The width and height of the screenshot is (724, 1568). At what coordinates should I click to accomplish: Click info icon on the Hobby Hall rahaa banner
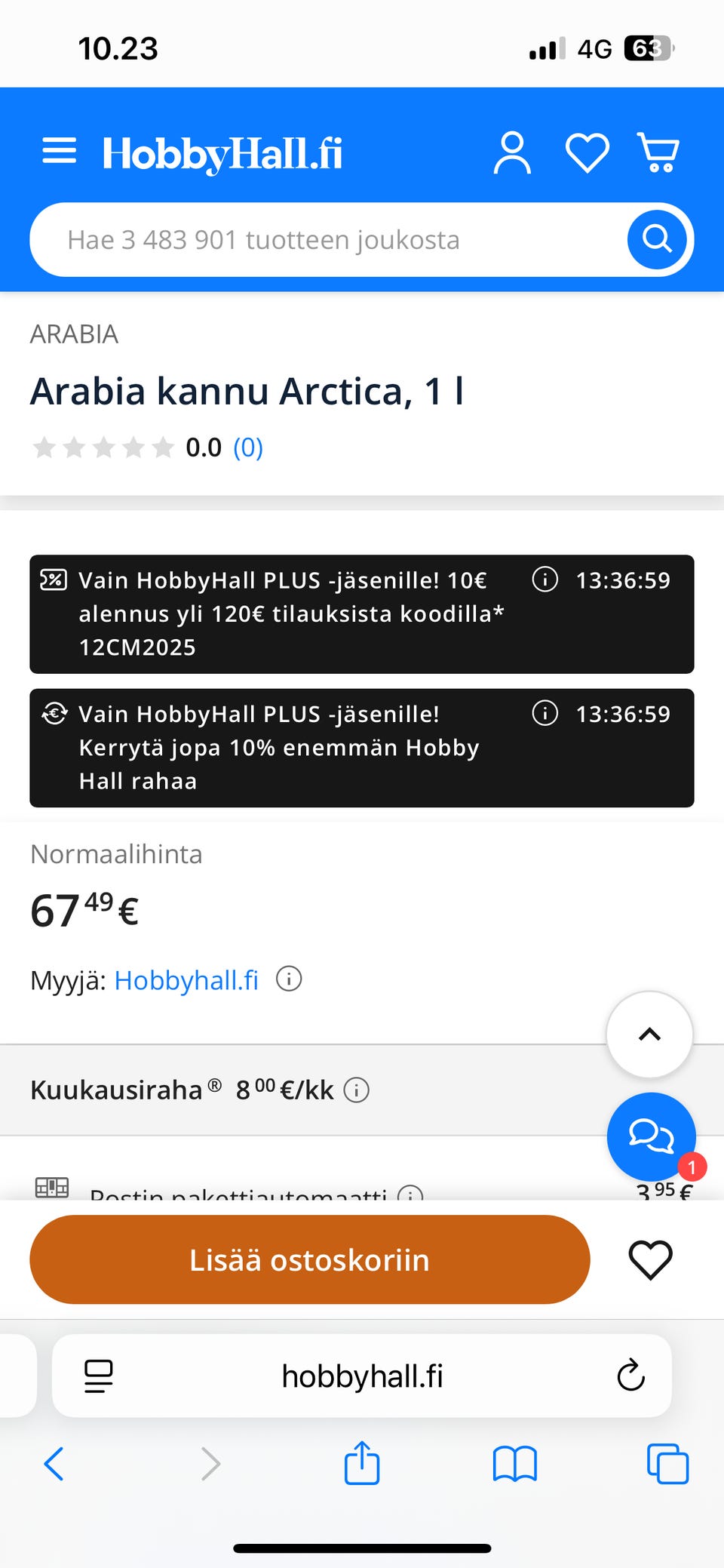pos(545,714)
